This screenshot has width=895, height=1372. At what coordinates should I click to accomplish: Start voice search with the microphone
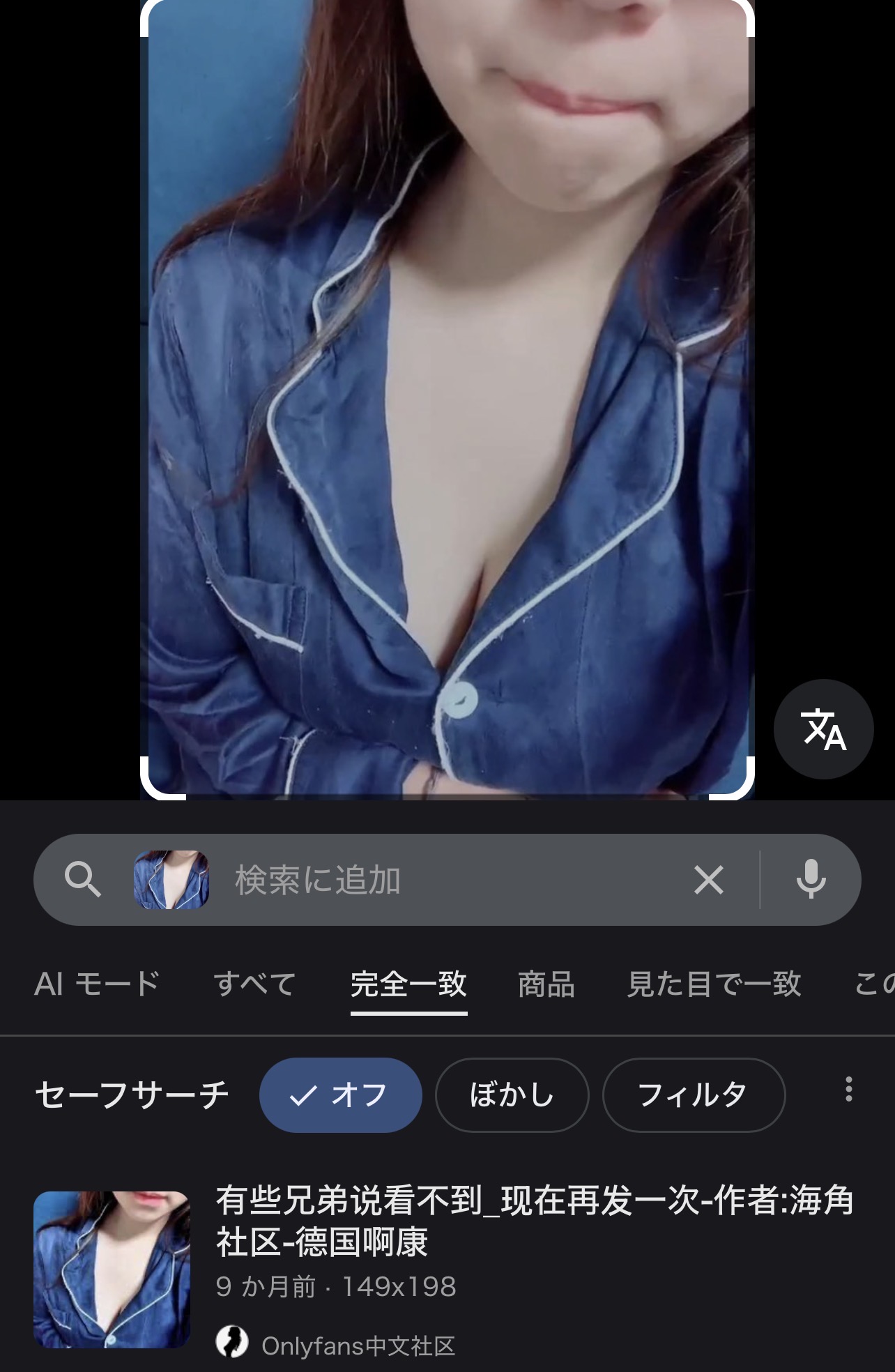pos(811,880)
